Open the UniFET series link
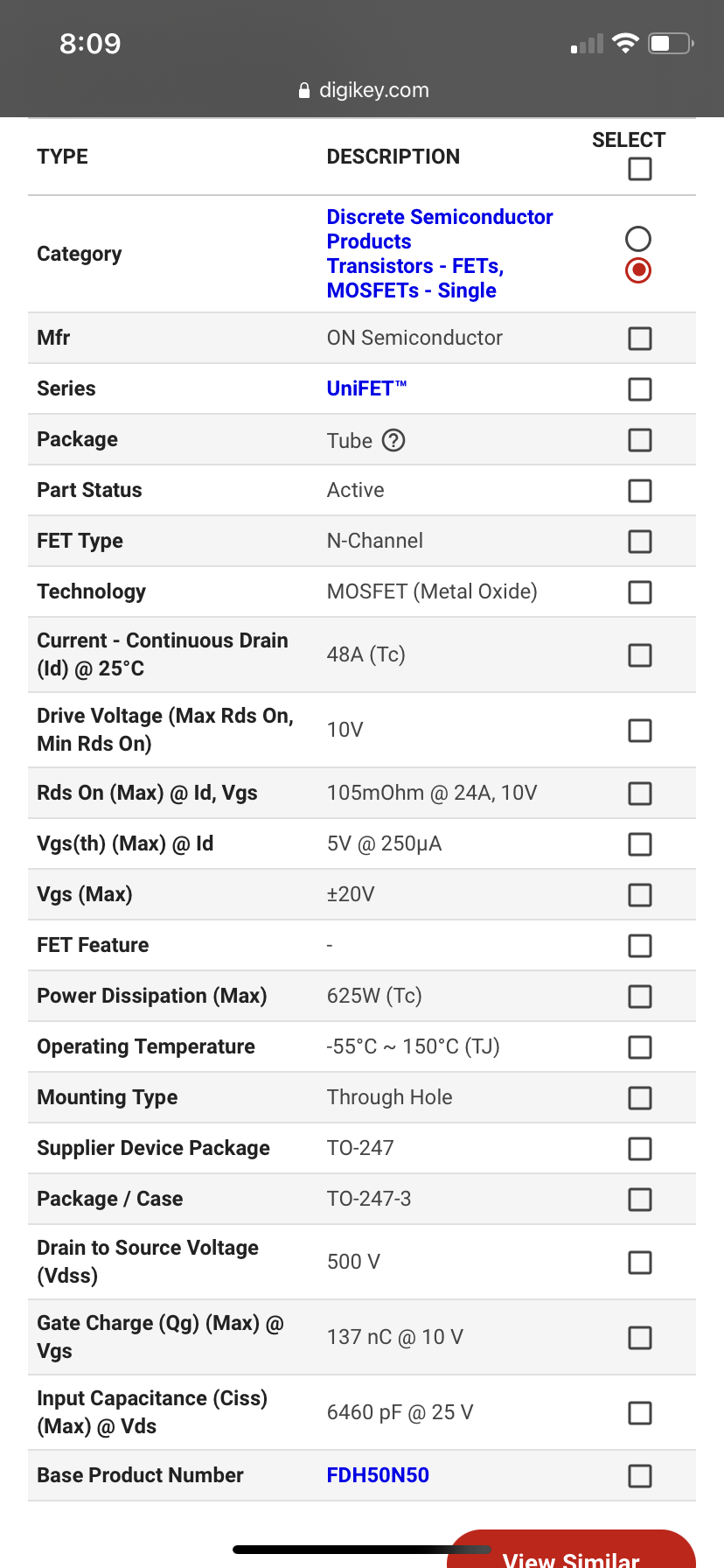 367,388
